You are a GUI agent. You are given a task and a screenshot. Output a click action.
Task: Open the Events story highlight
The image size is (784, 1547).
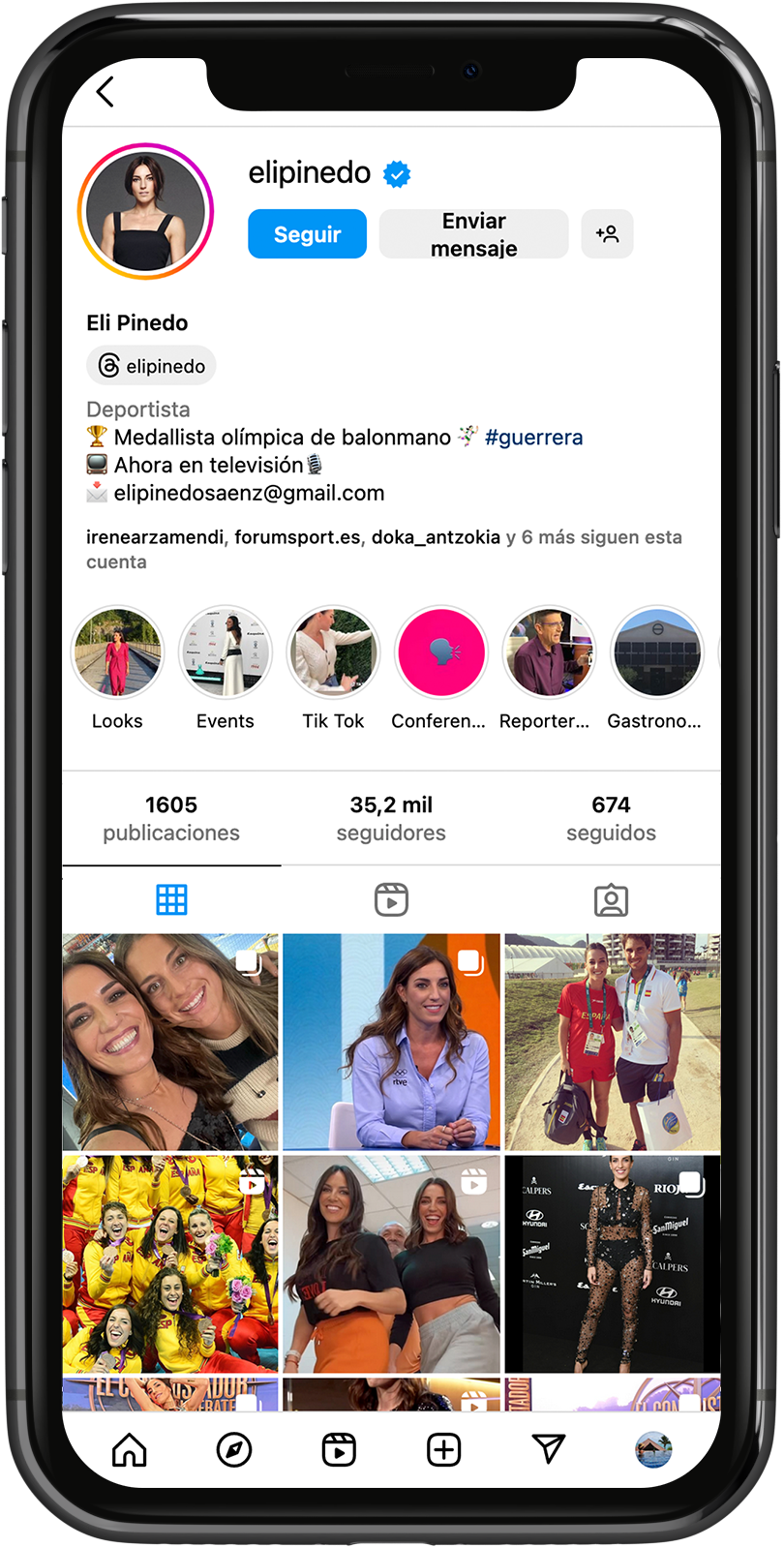pyautogui.click(x=226, y=652)
